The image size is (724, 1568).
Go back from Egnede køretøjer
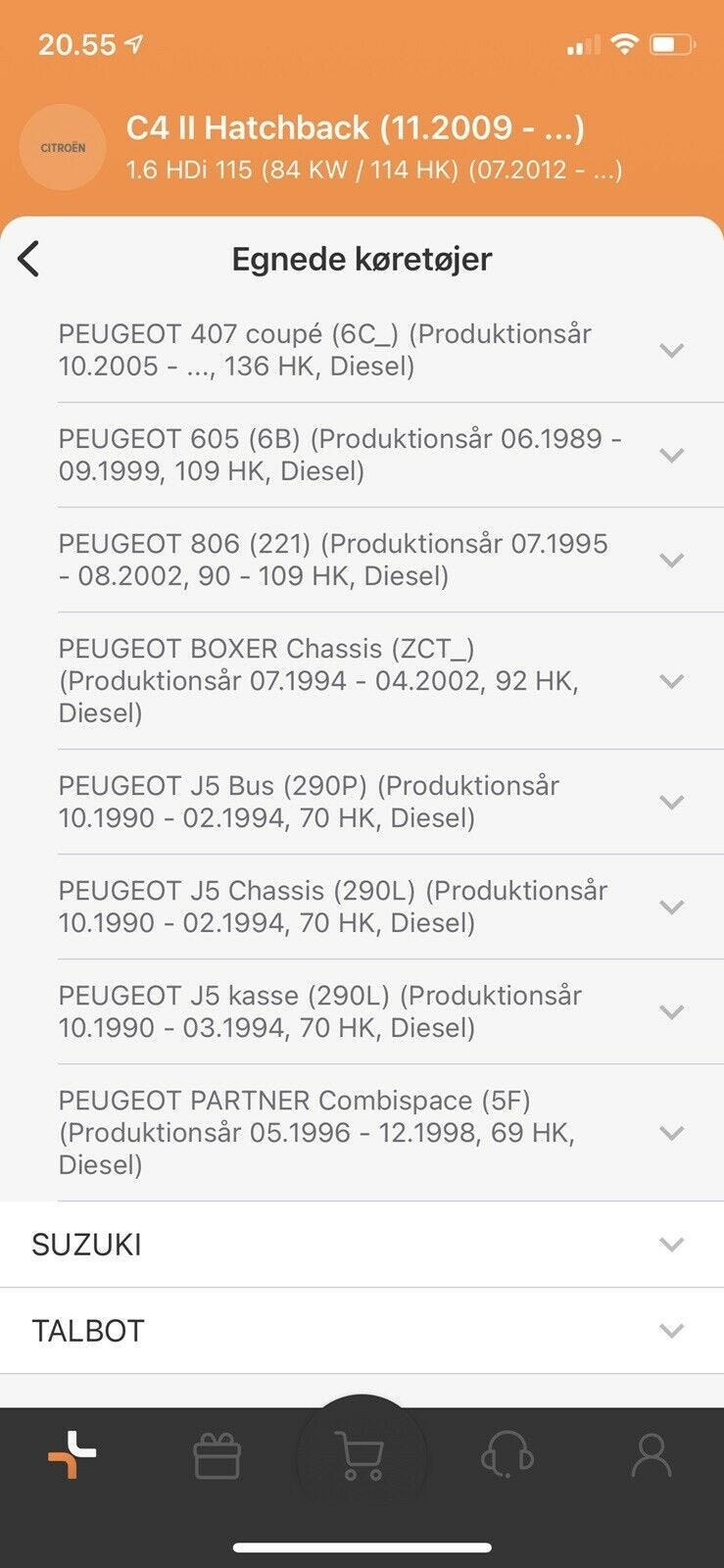(x=29, y=260)
